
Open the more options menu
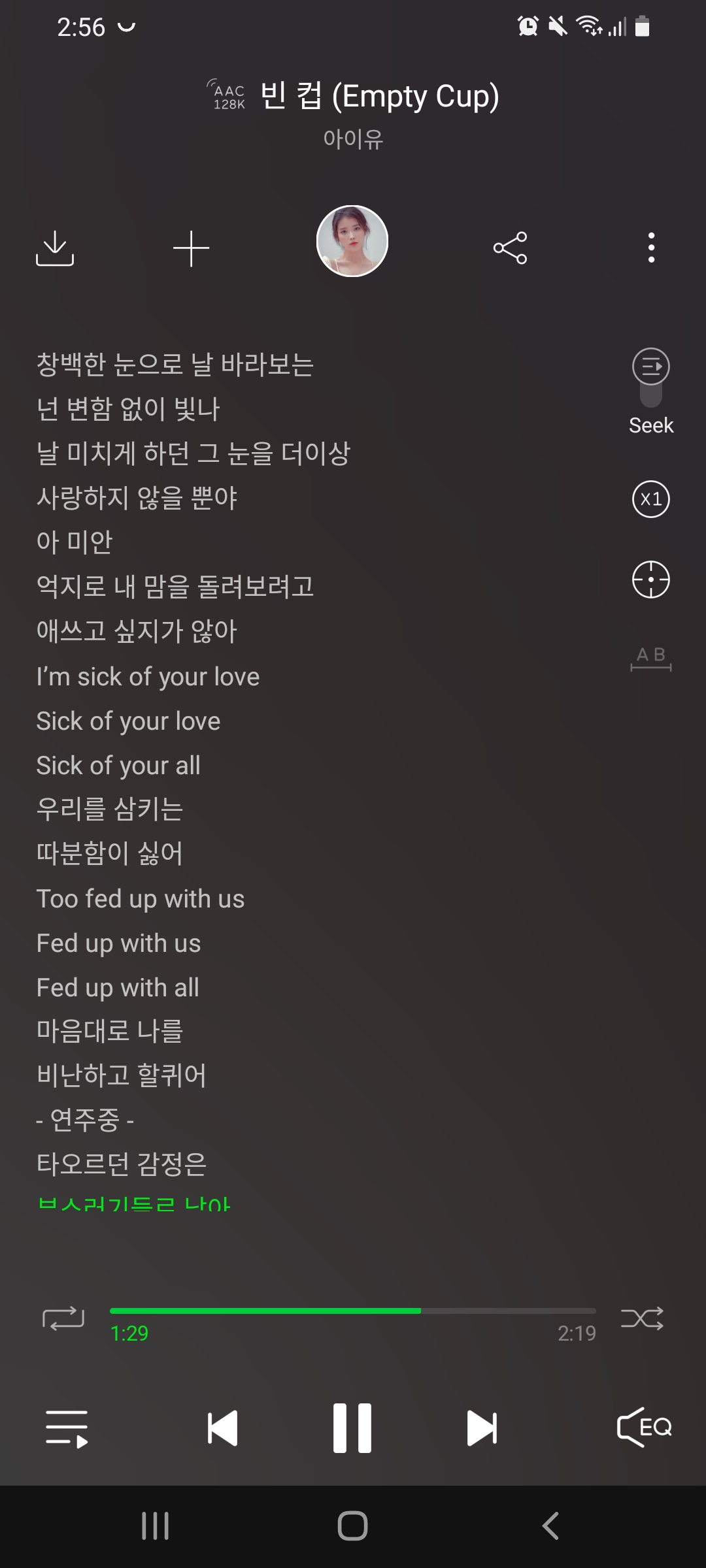(651, 248)
